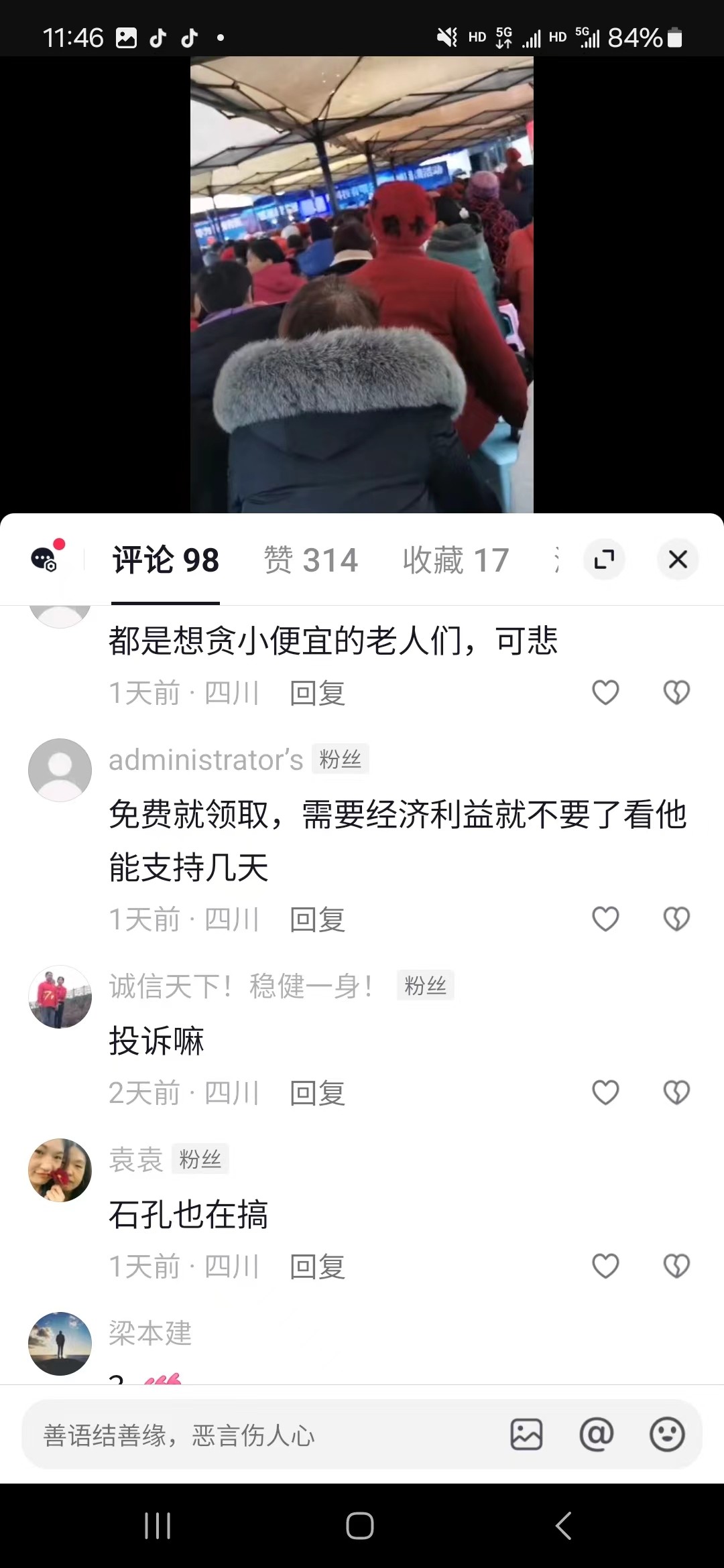Tap the video to return to playback
The height and width of the screenshot is (1568, 724).
(362, 281)
